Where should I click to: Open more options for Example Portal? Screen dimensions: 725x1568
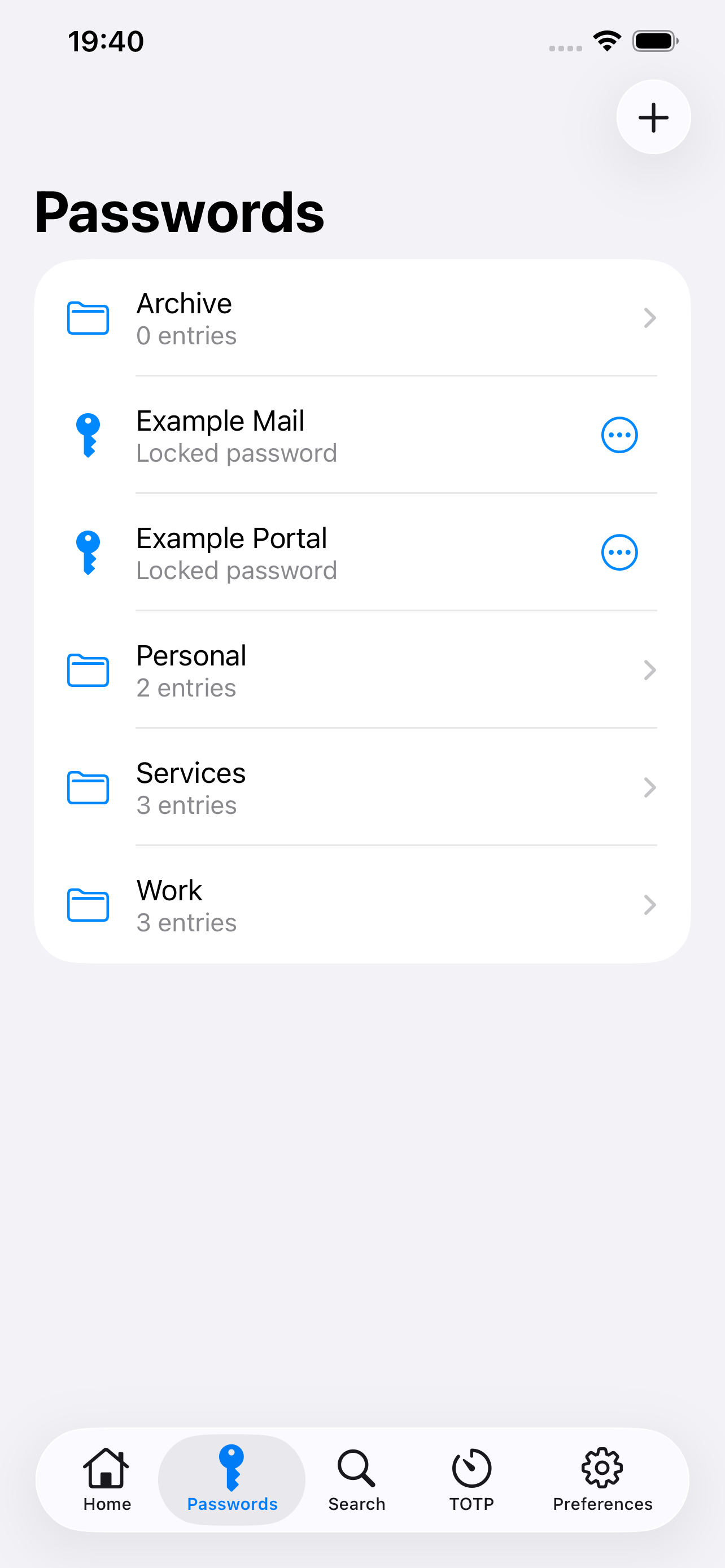point(619,553)
